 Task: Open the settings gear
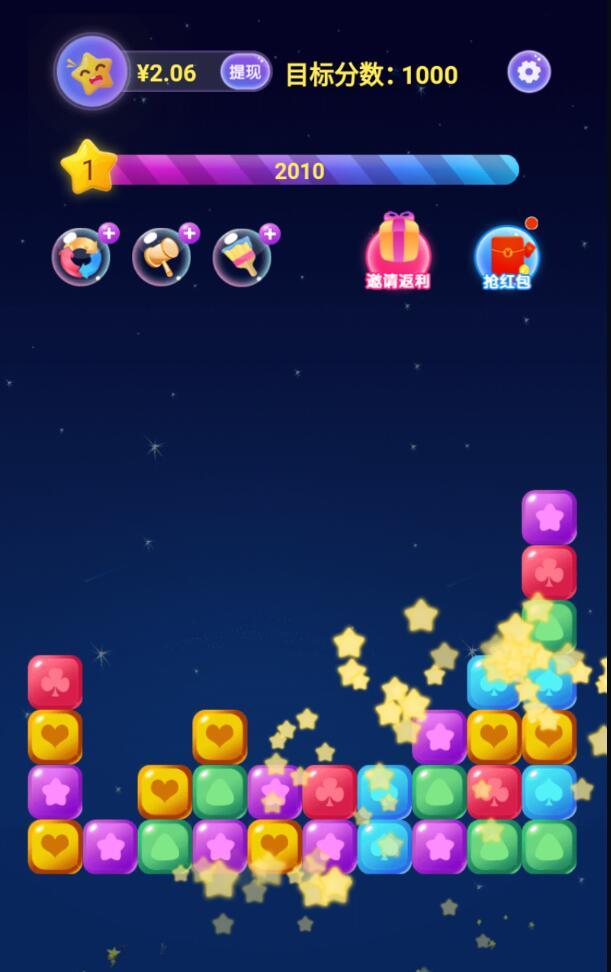pos(529,72)
